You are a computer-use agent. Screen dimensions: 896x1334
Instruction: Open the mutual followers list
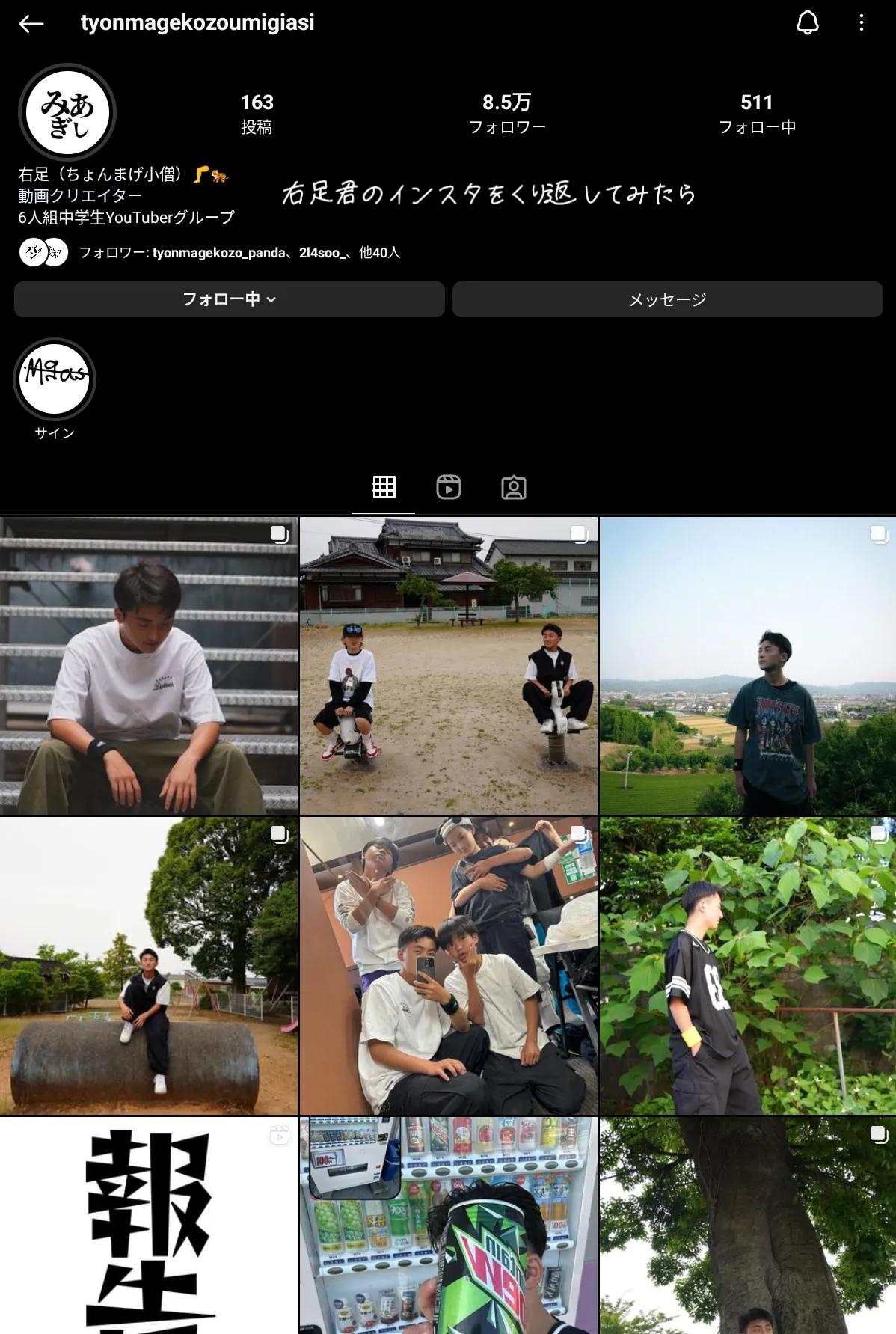click(239, 253)
